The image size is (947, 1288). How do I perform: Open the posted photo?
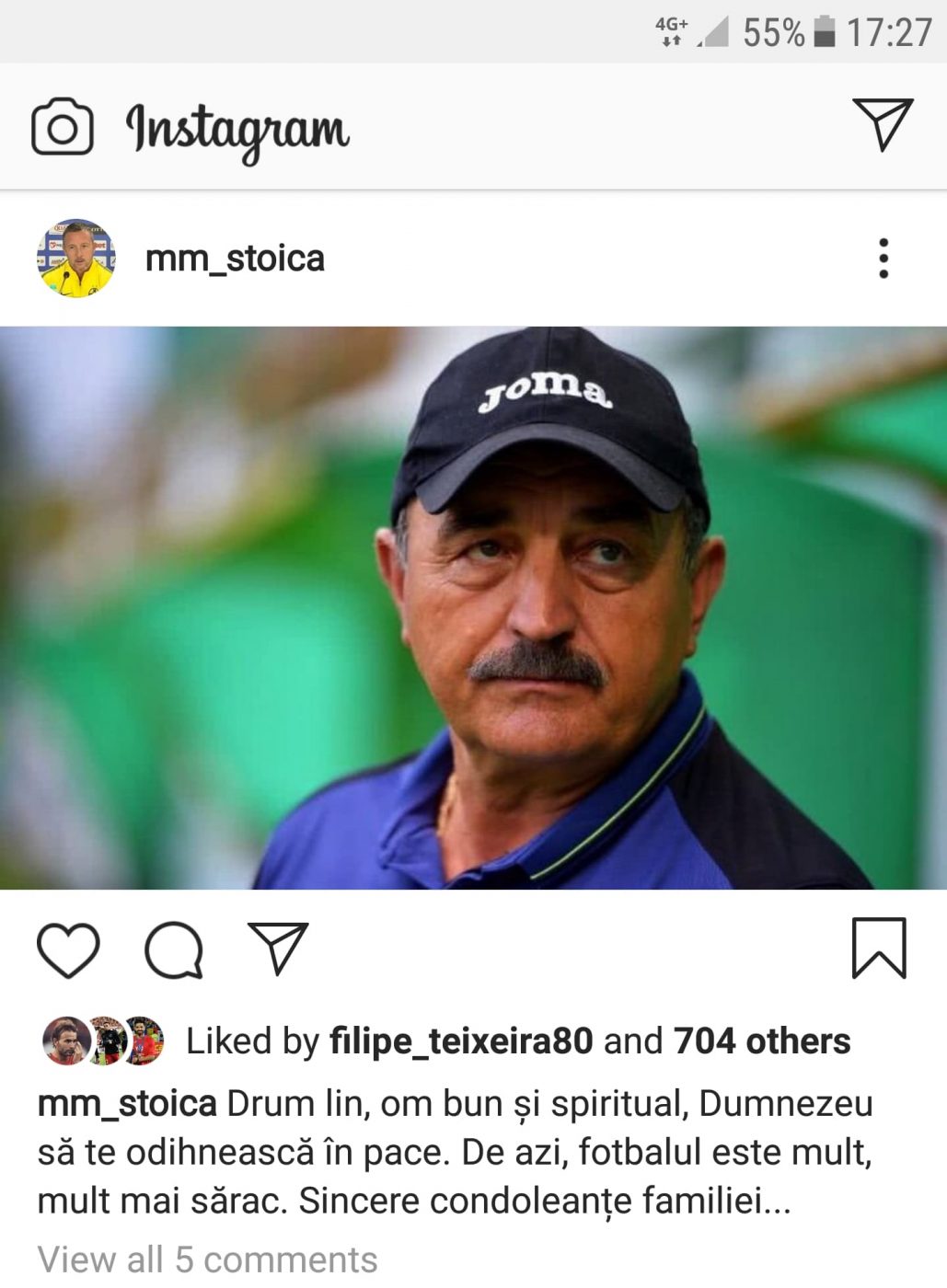tap(473, 607)
